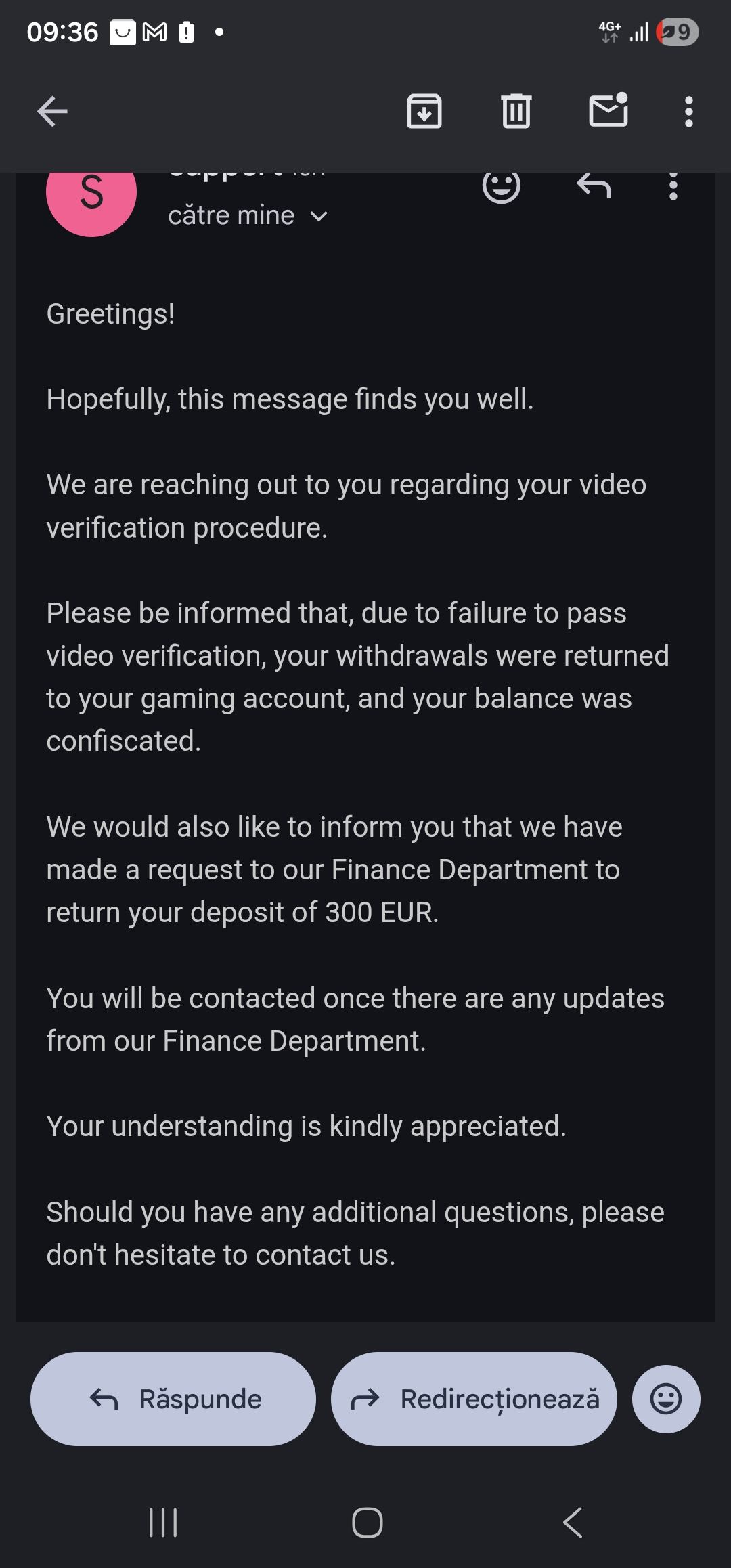Open the top bar overflow menu
731x1568 pixels.
point(688,112)
